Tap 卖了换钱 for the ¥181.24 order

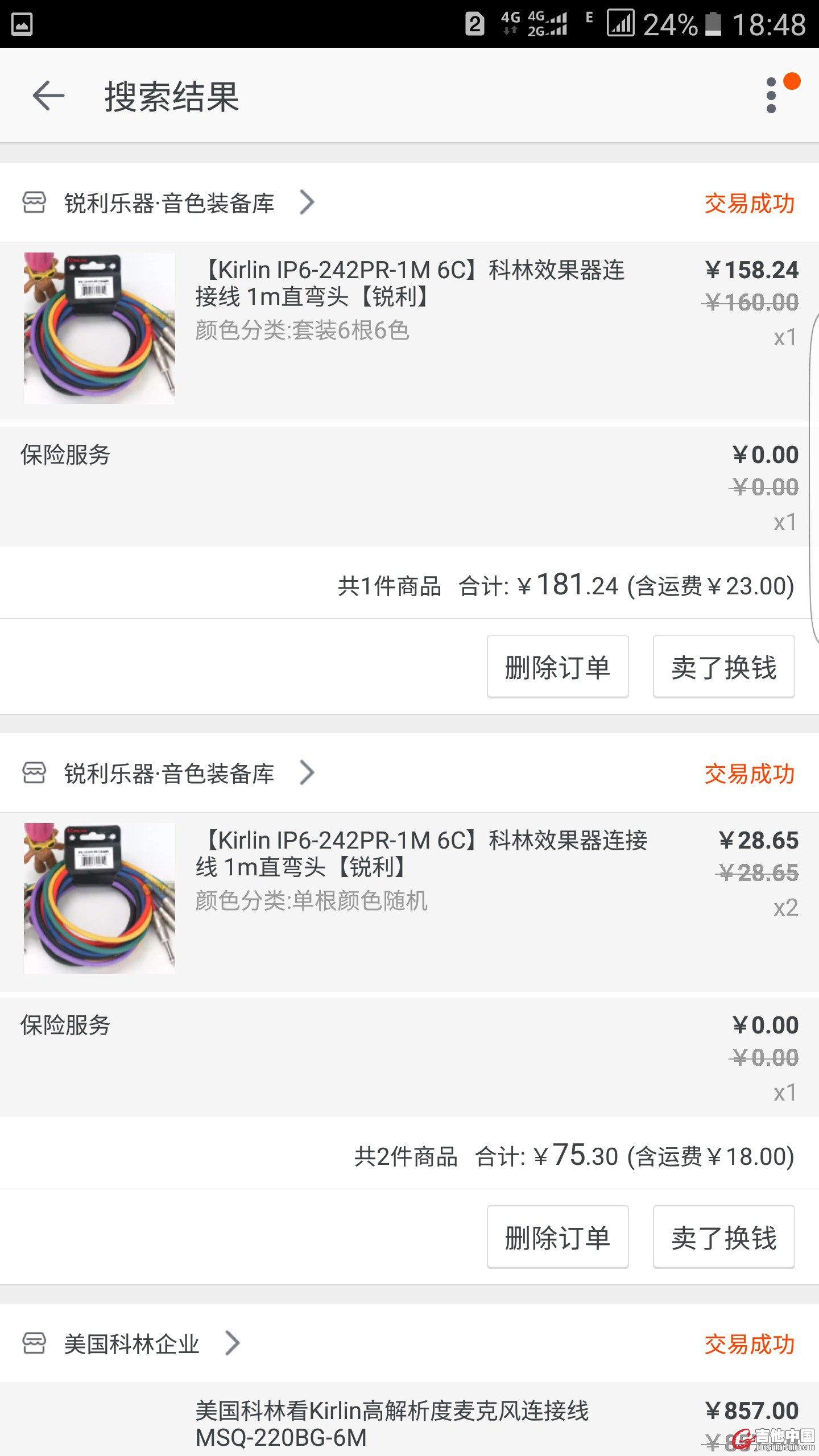coord(723,667)
